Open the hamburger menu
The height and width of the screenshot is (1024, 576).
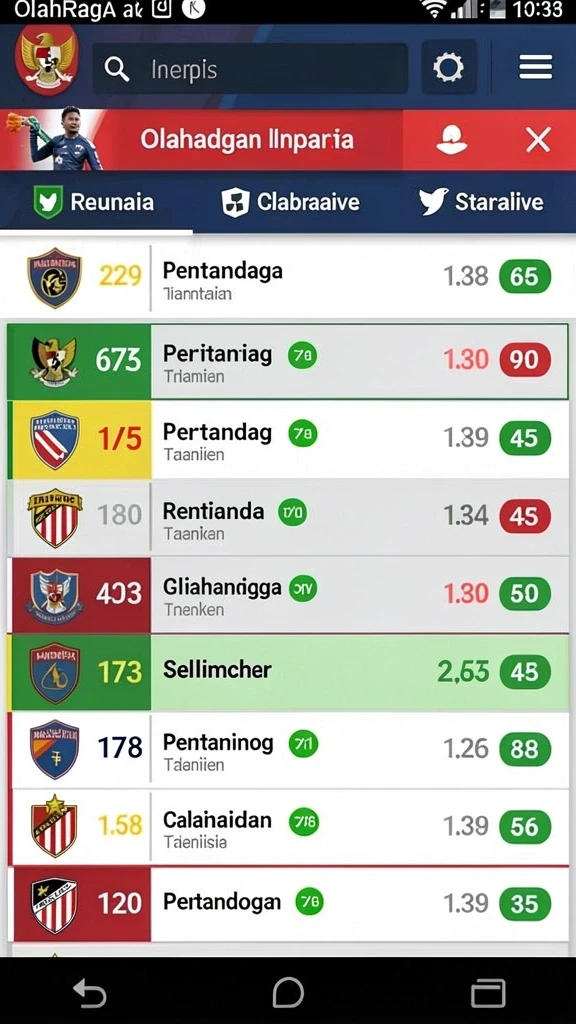tap(536, 67)
